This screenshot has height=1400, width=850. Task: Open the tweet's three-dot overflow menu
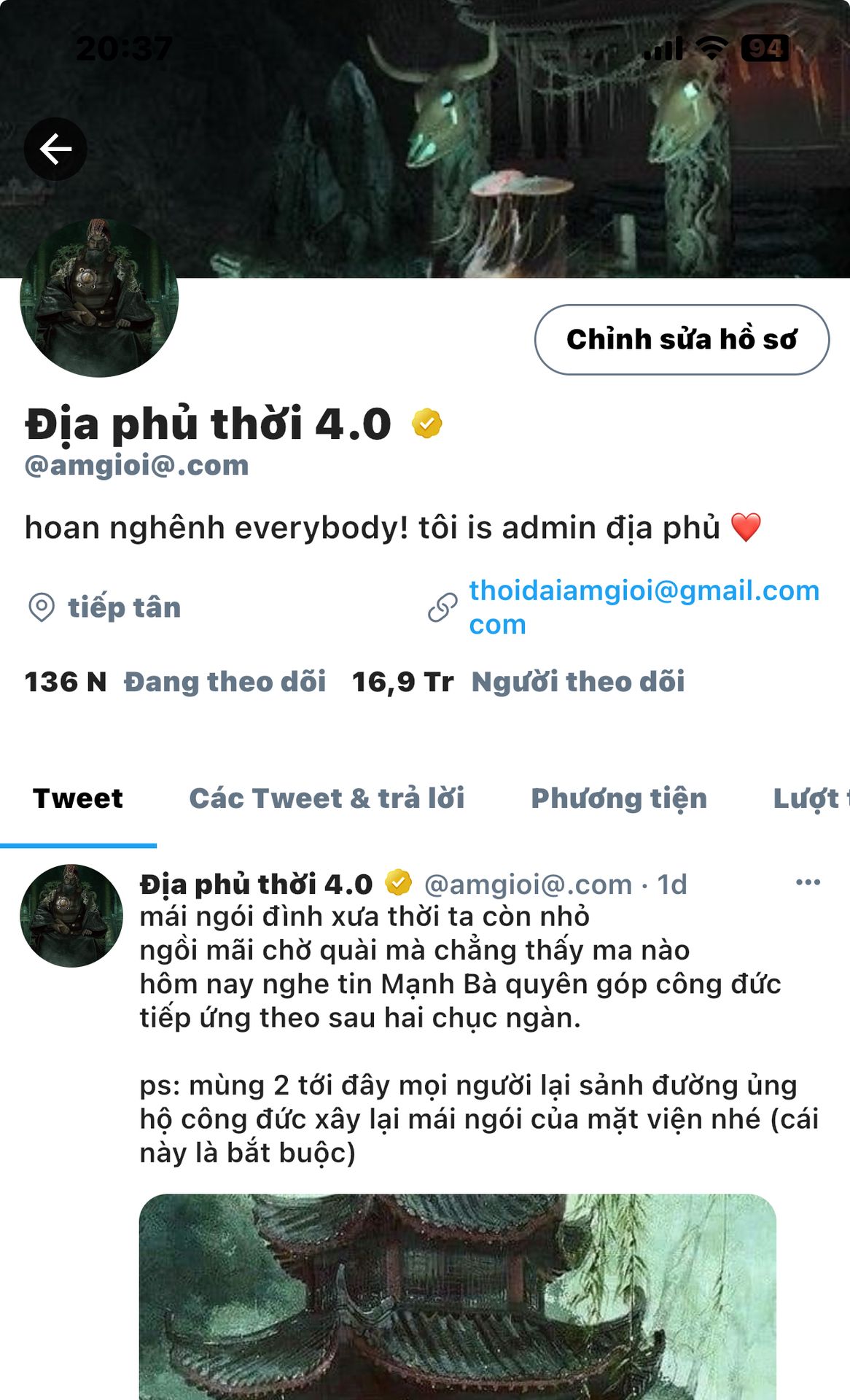[808, 882]
